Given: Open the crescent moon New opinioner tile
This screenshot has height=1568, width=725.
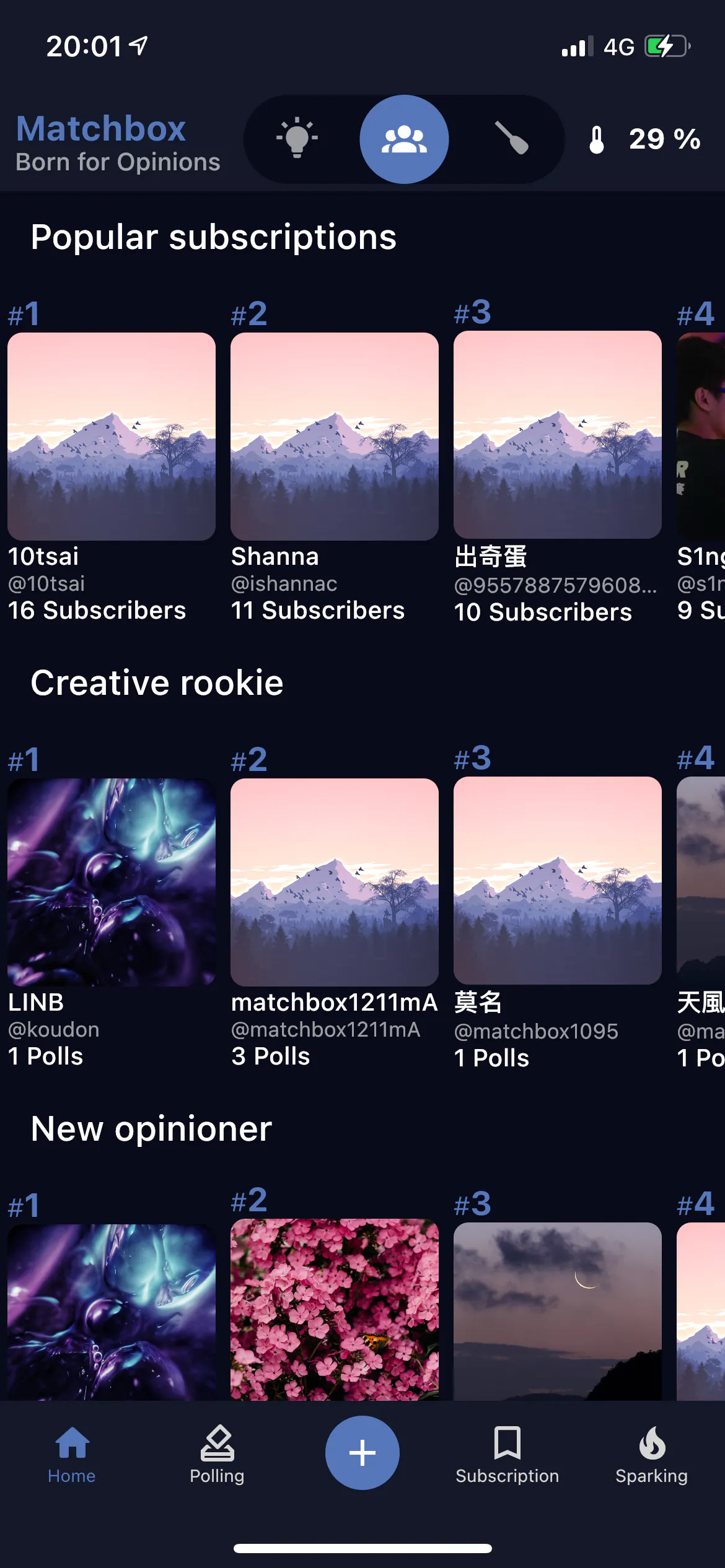Looking at the screenshot, I should (x=558, y=1311).
